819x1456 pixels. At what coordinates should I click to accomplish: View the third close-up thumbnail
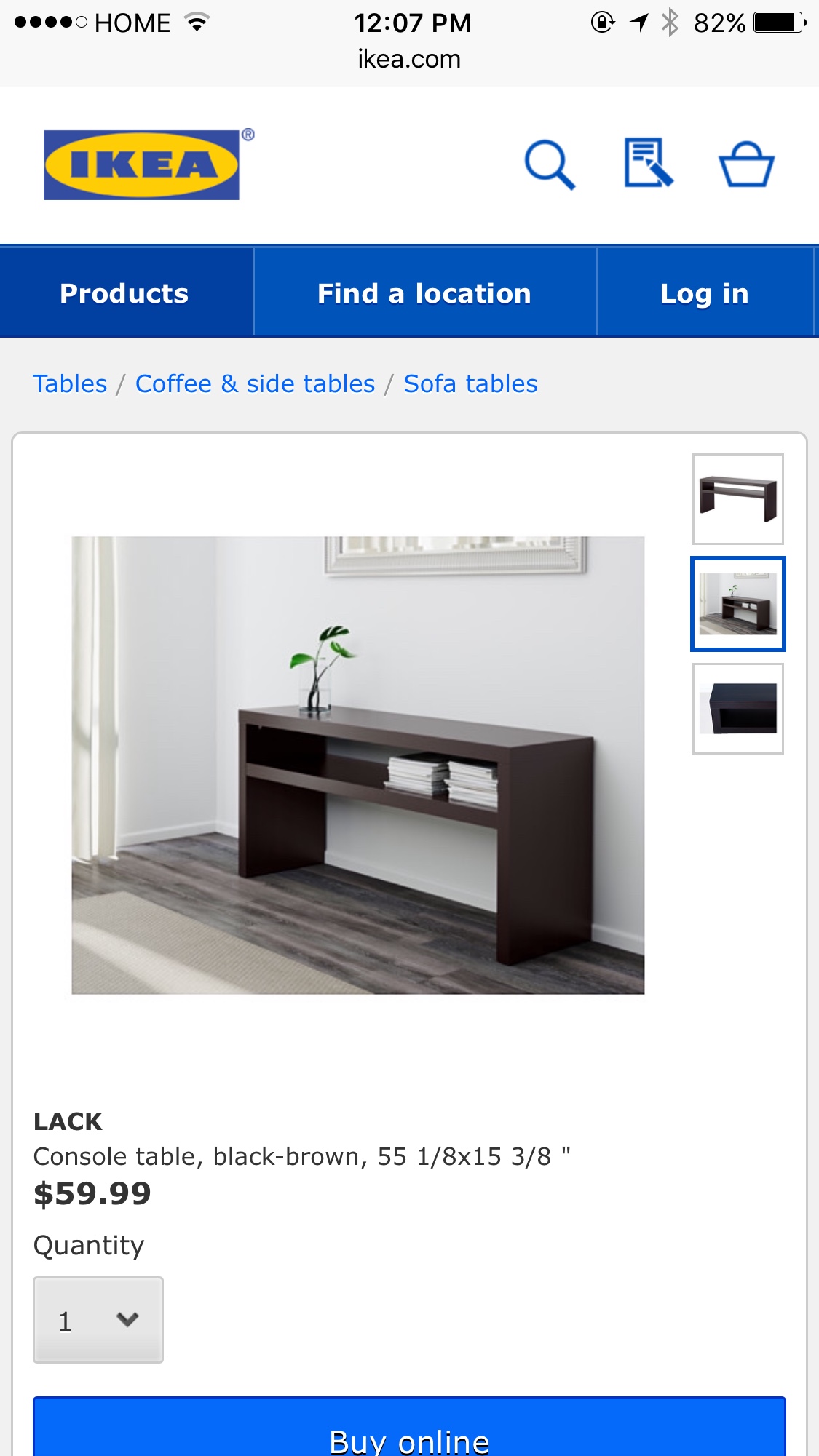(737, 709)
